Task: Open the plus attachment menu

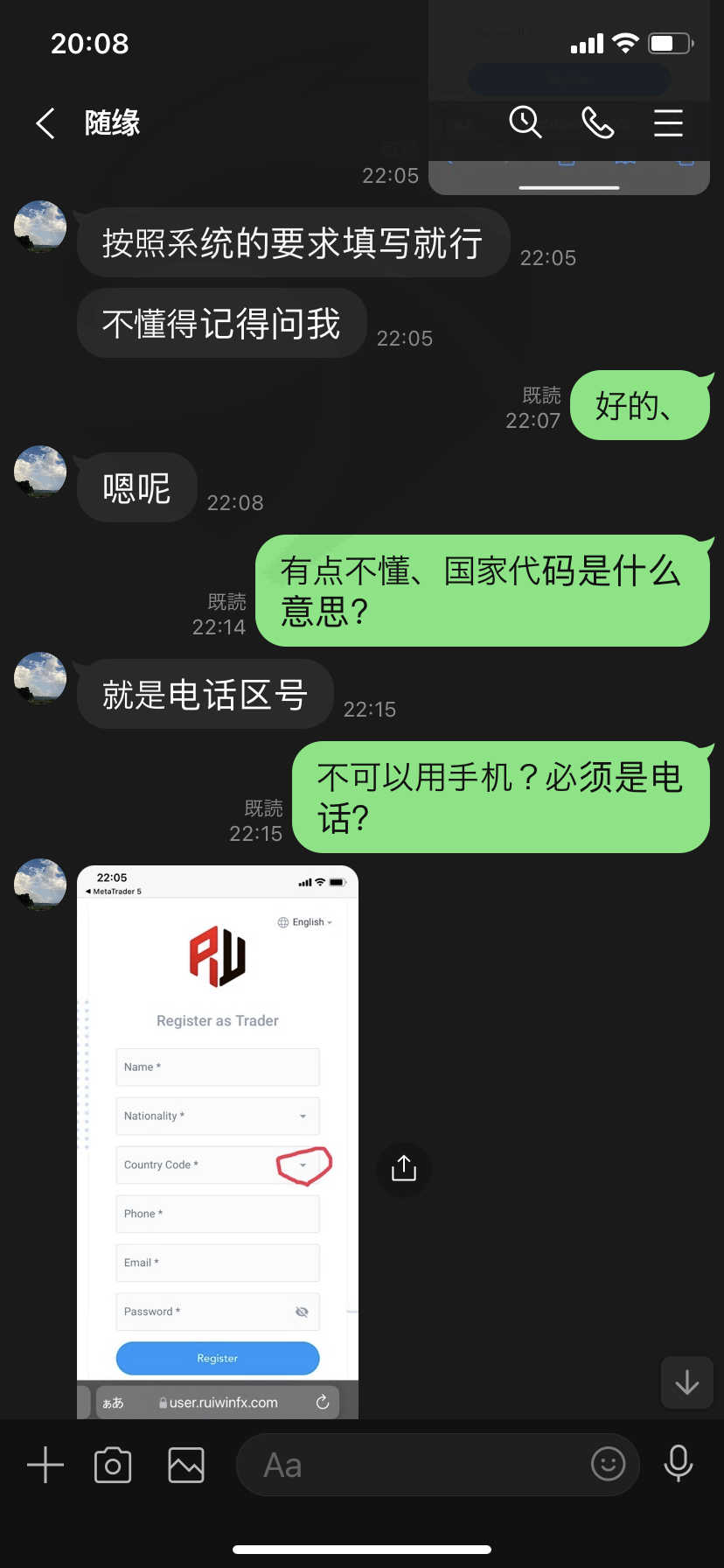Action: point(45,1464)
